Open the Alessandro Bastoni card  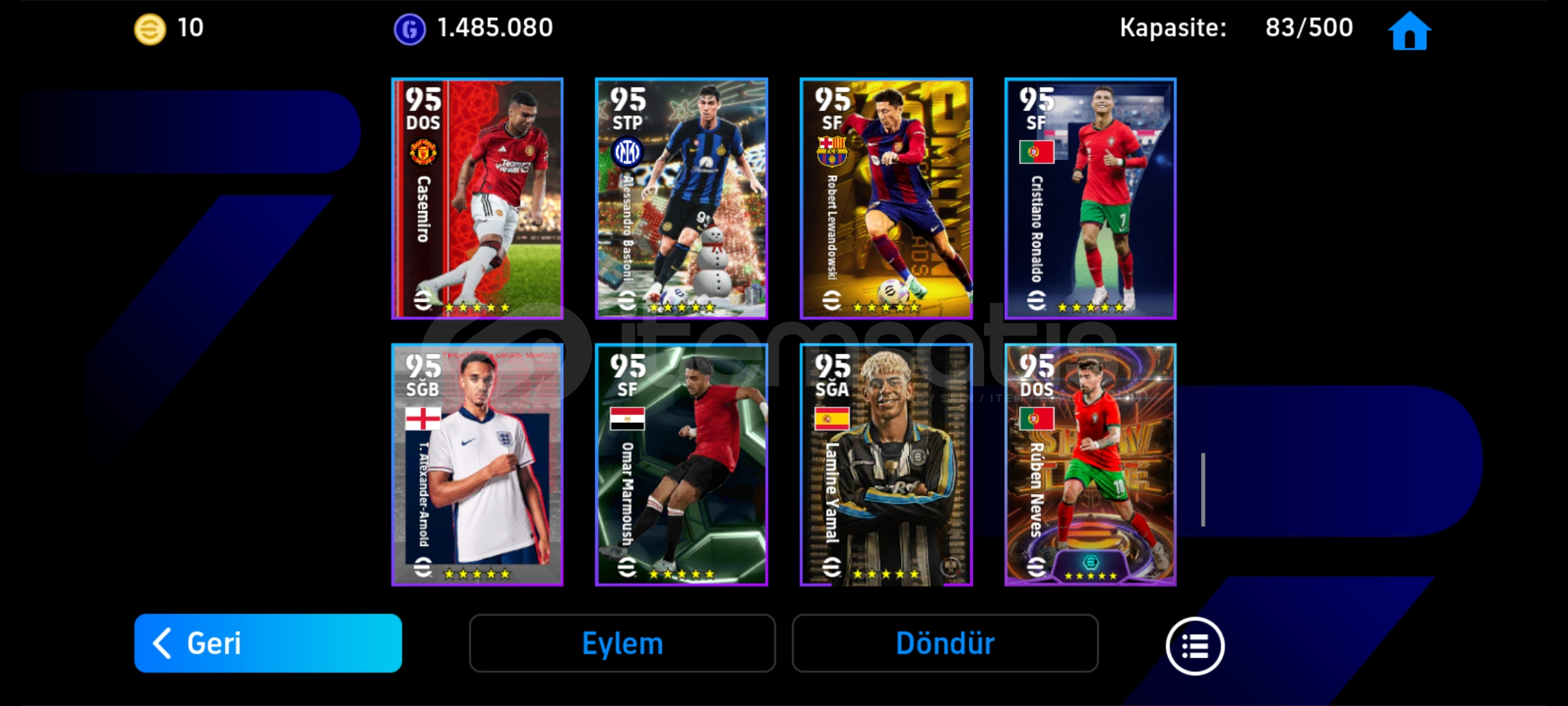click(x=681, y=199)
